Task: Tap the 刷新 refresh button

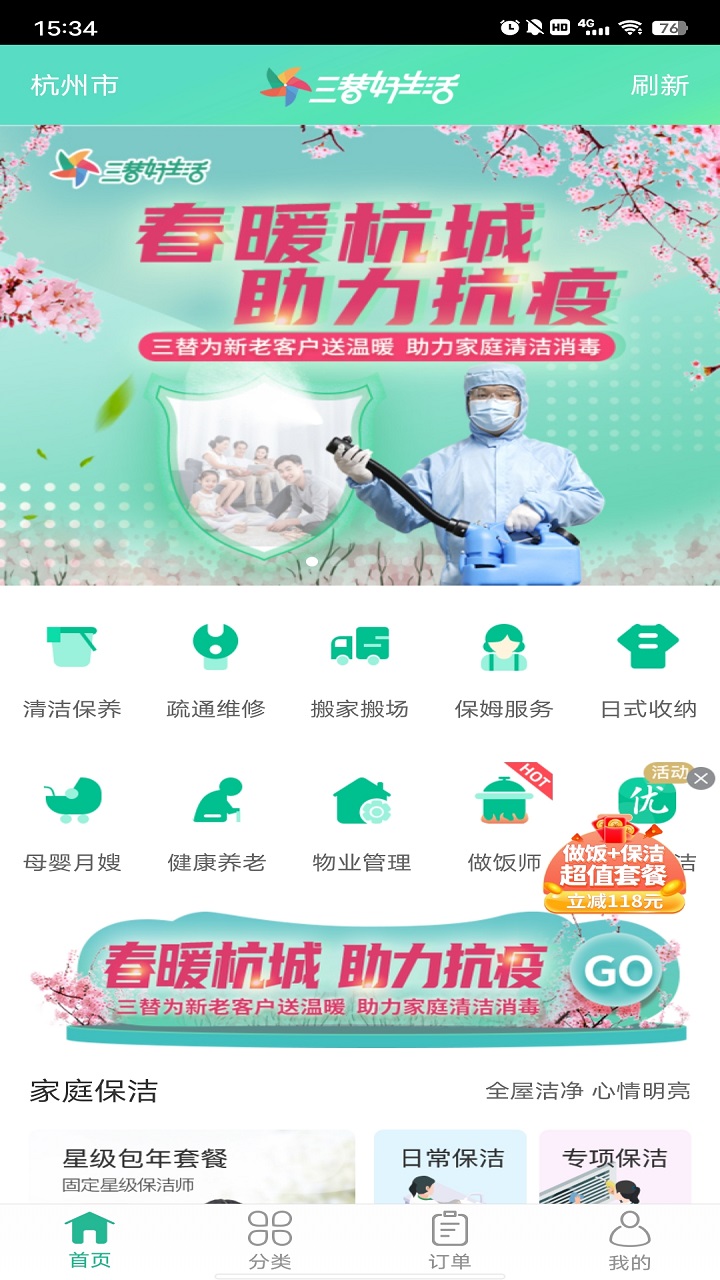Action: (659, 85)
